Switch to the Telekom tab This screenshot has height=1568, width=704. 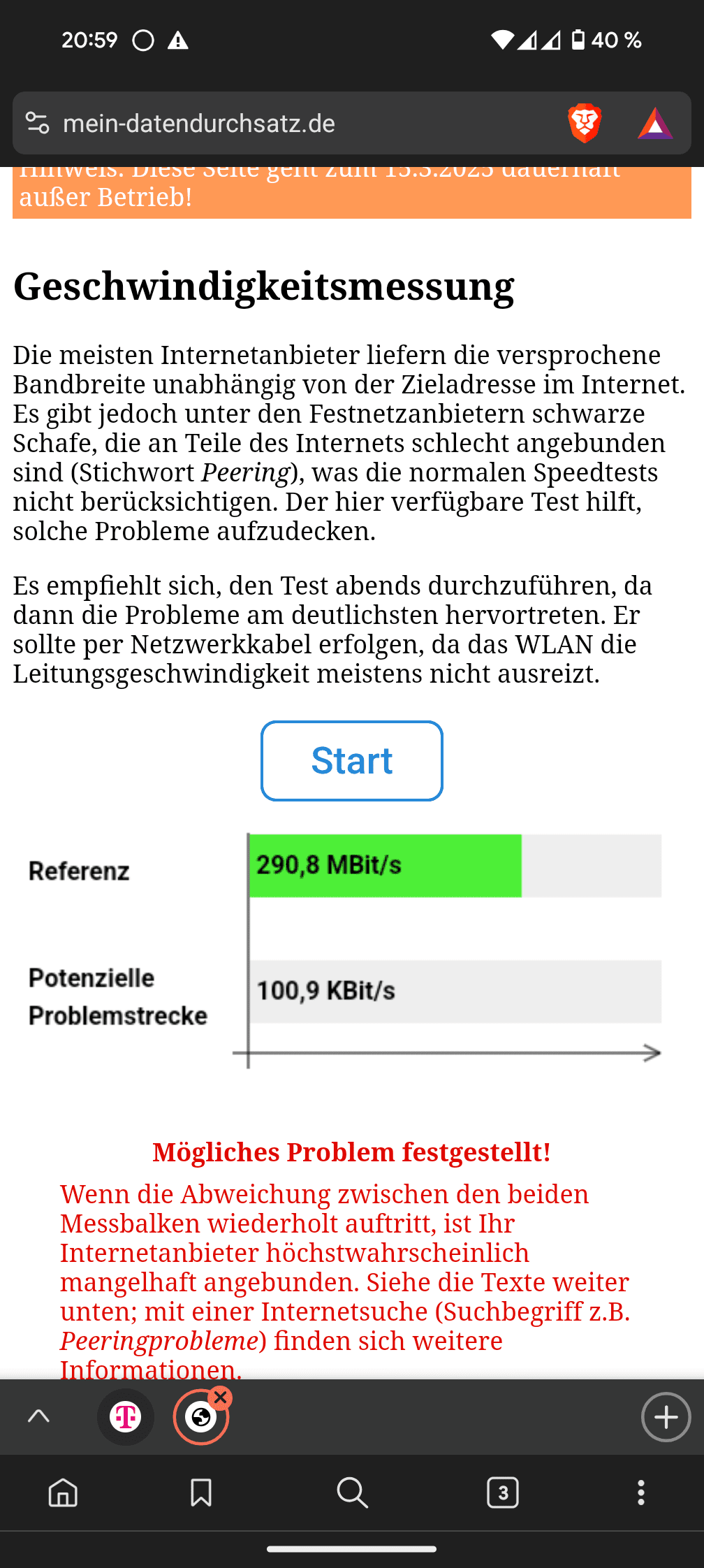[126, 1417]
